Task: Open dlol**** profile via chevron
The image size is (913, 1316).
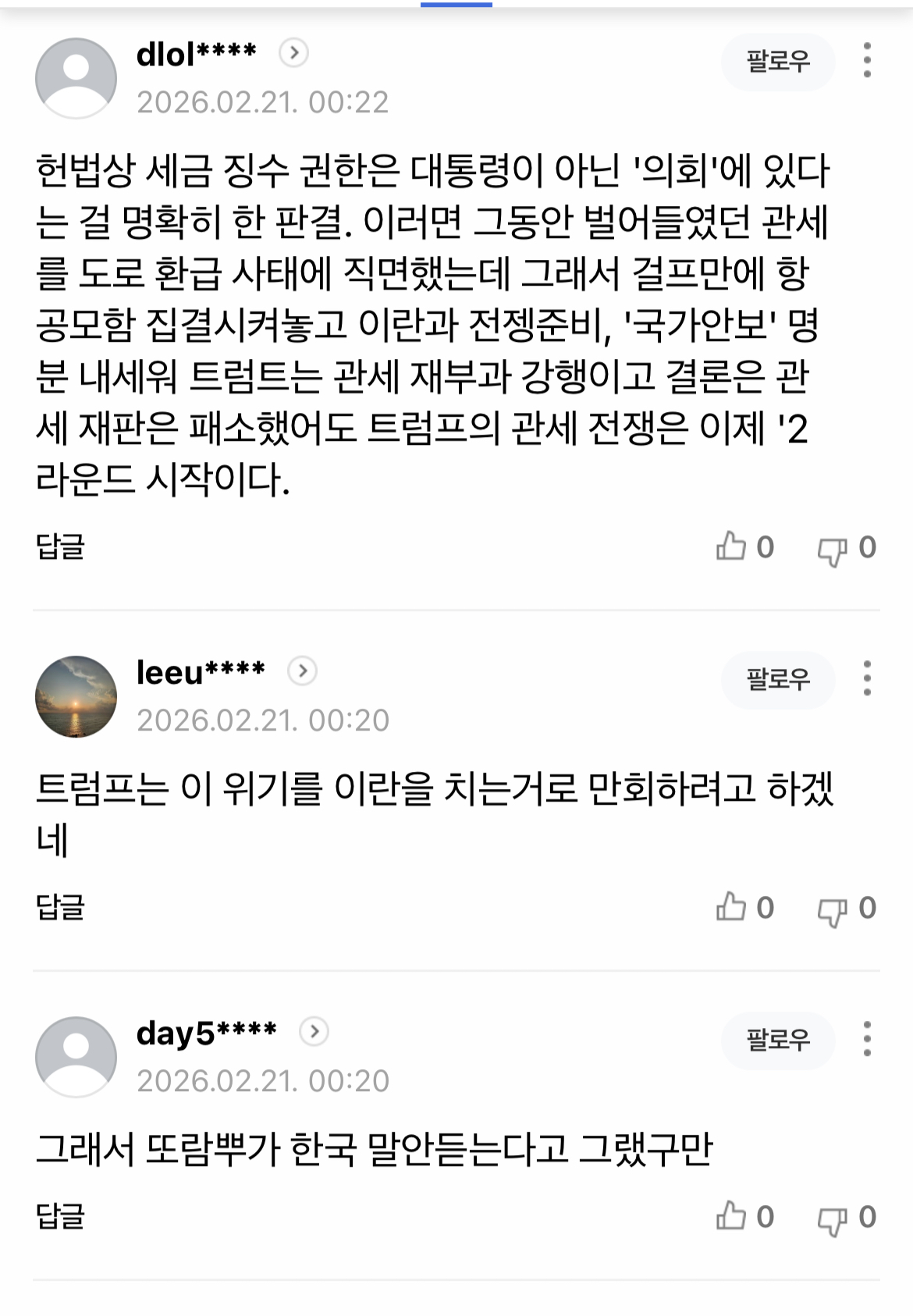Action: tap(293, 53)
